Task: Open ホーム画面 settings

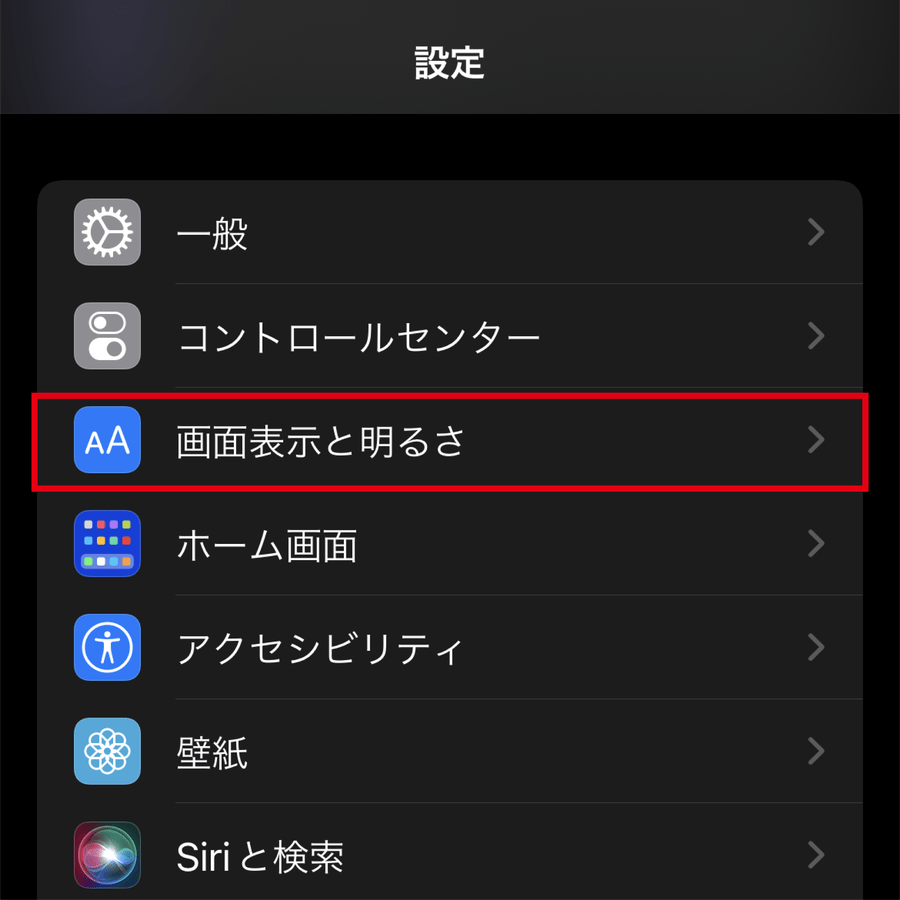Action: coord(450,544)
